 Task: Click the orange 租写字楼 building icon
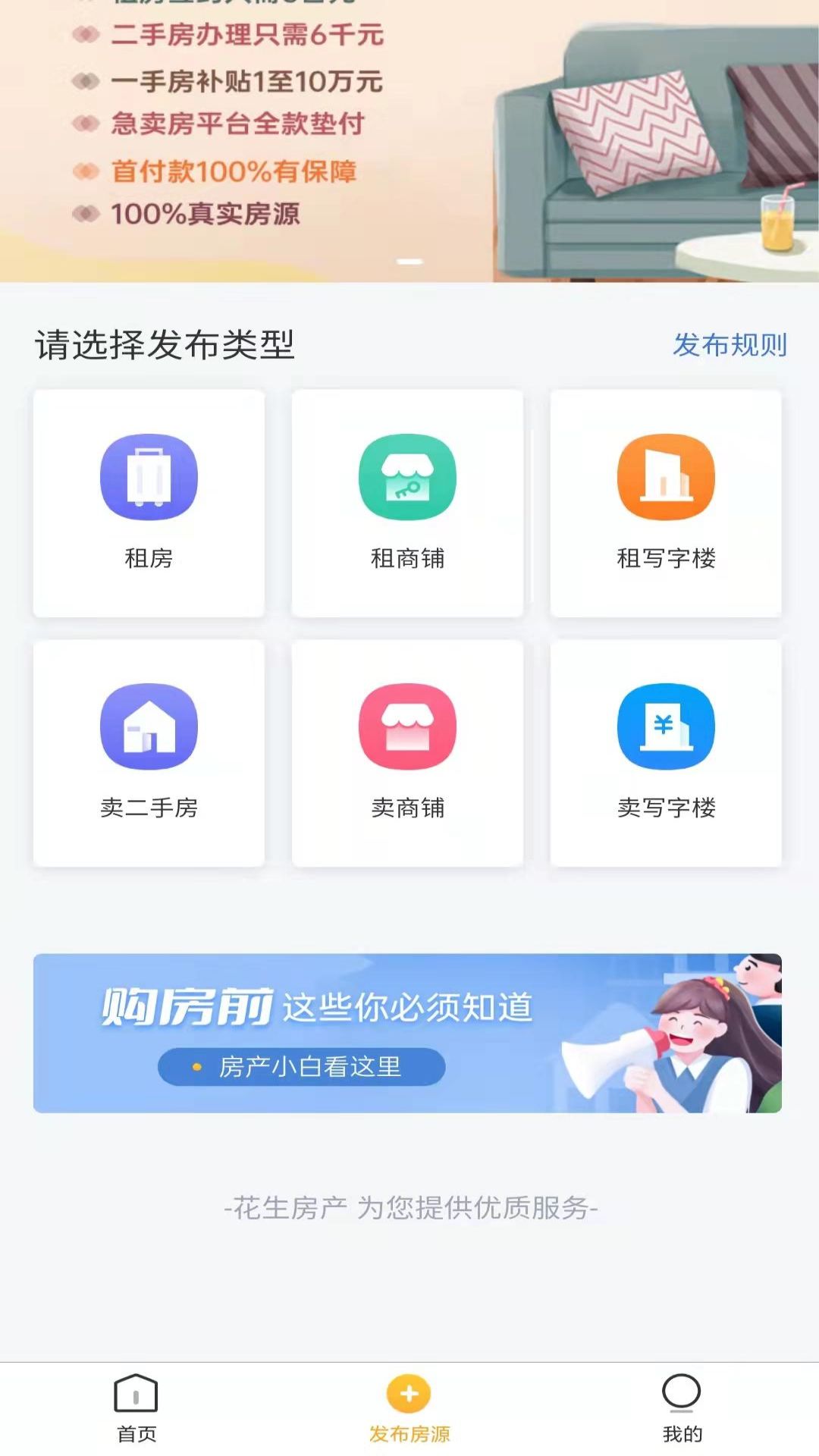[665, 475]
